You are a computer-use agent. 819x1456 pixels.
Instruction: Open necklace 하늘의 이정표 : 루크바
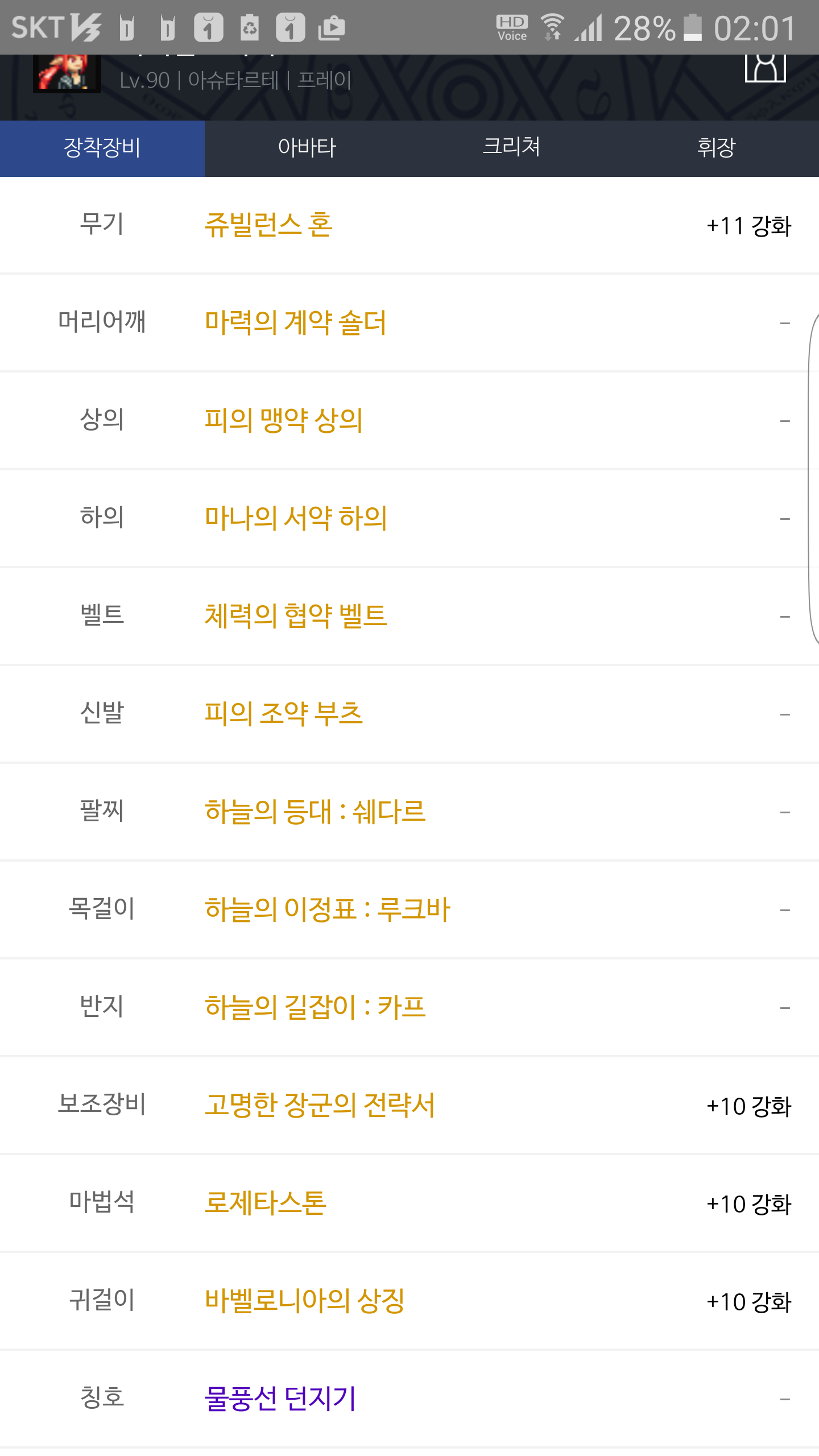(x=328, y=910)
